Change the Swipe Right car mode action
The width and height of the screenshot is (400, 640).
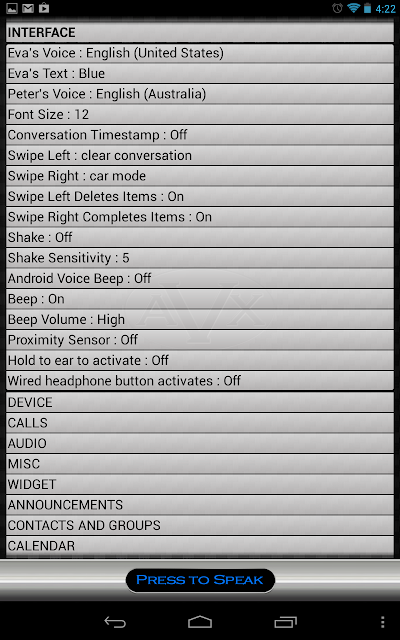(200, 176)
